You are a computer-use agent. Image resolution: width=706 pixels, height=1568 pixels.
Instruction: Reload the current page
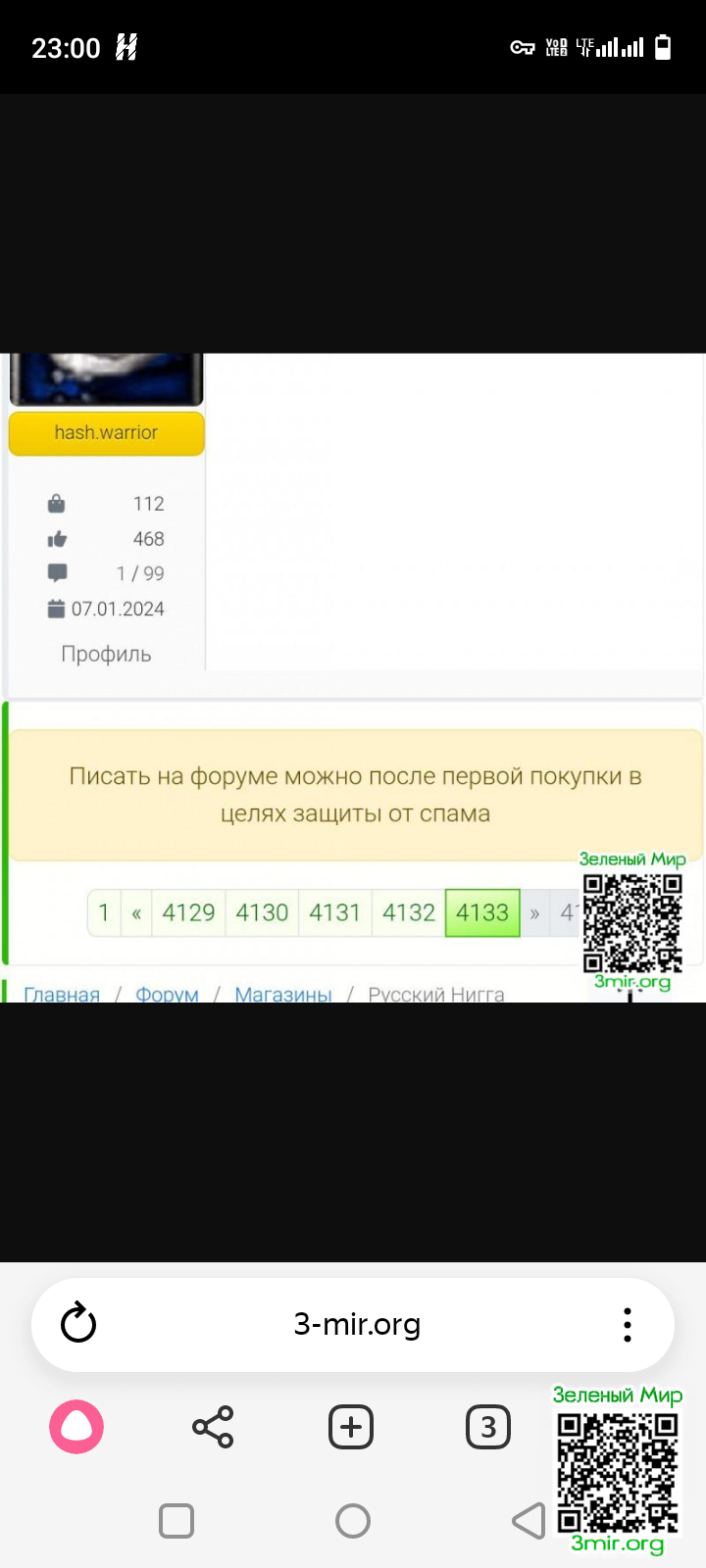(x=78, y=1324)
